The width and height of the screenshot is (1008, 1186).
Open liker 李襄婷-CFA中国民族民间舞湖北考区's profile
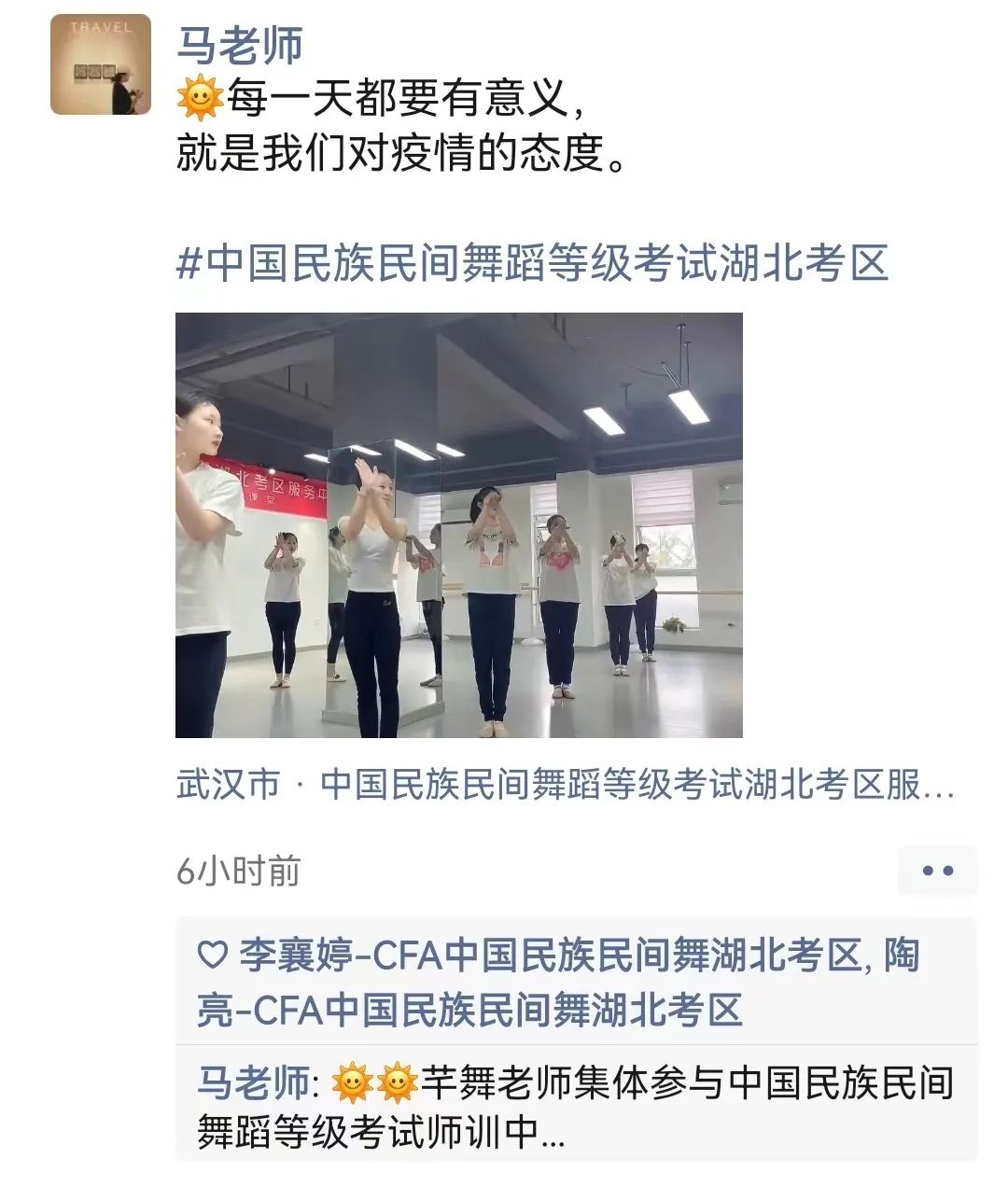551,956
